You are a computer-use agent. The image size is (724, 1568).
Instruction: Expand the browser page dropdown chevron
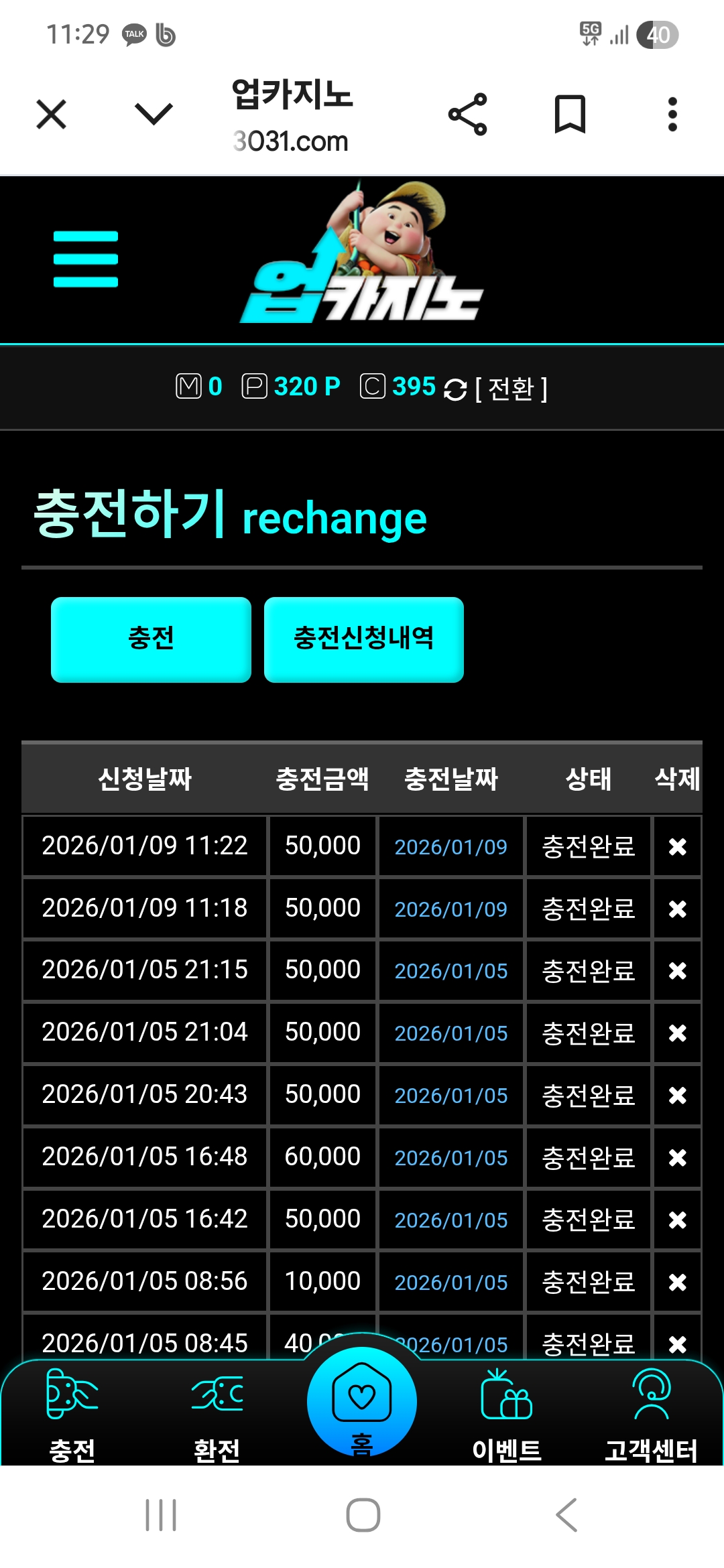(154, 114)
